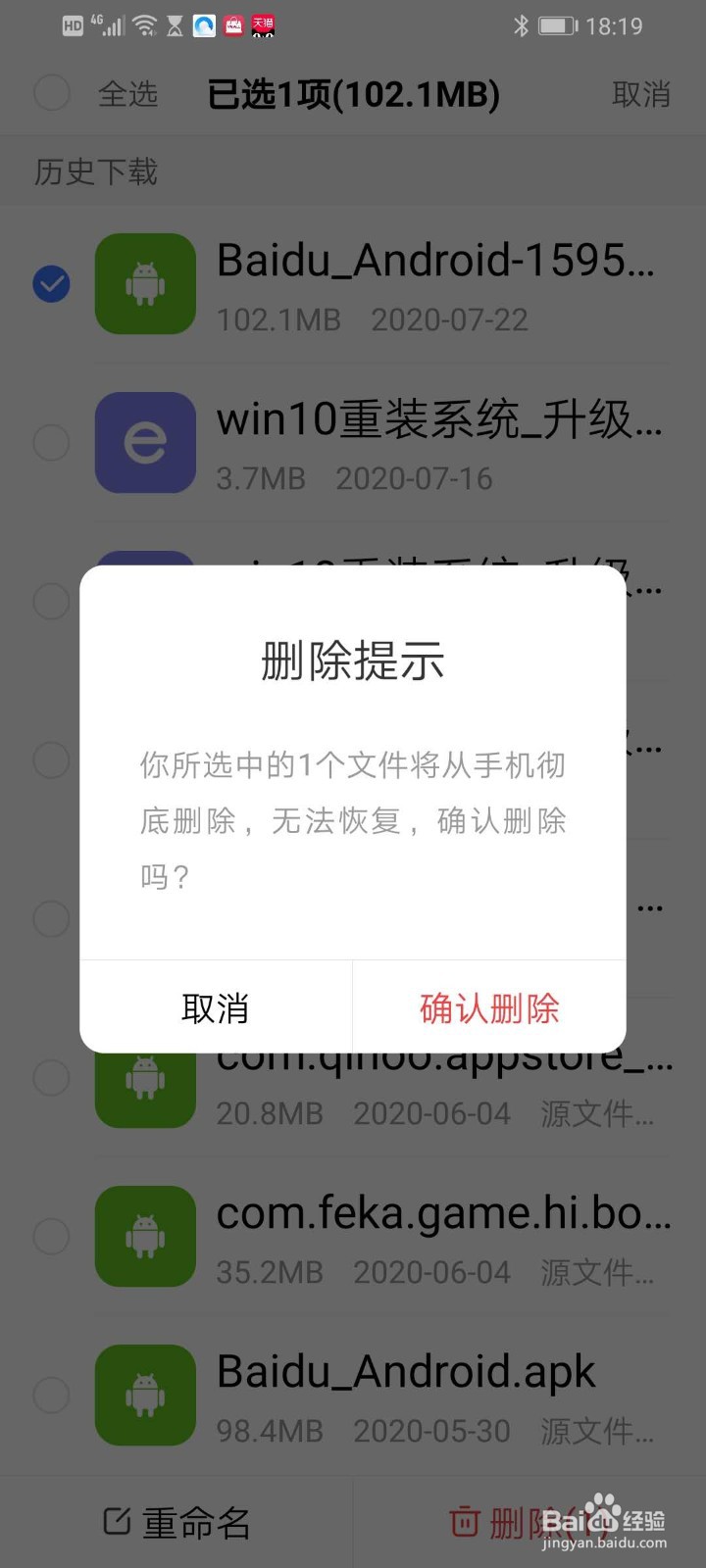Tap the 全选 select-all circle

pyautogui.click(x=51, y=93)
